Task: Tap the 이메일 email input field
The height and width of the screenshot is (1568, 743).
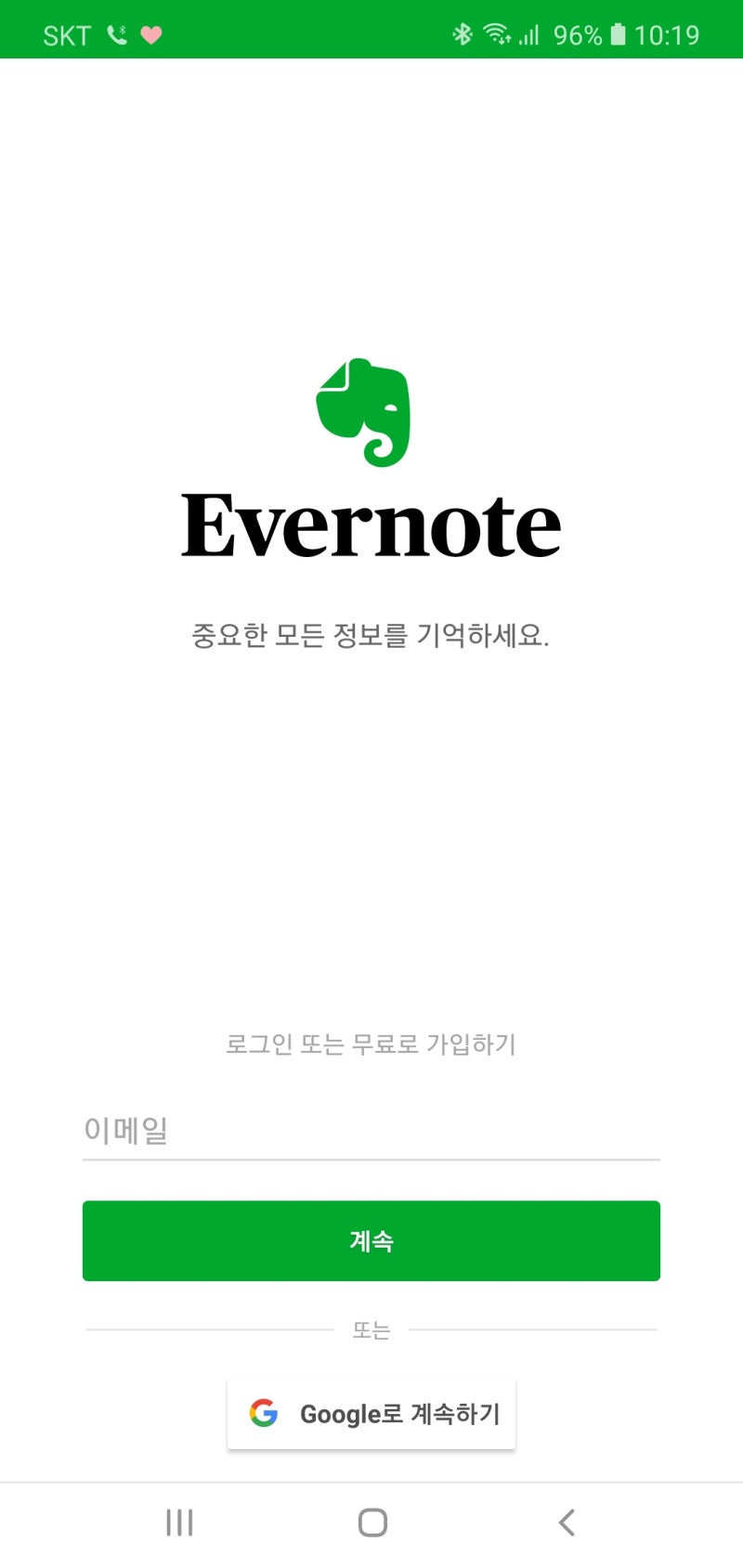Action: [371, 1131]
